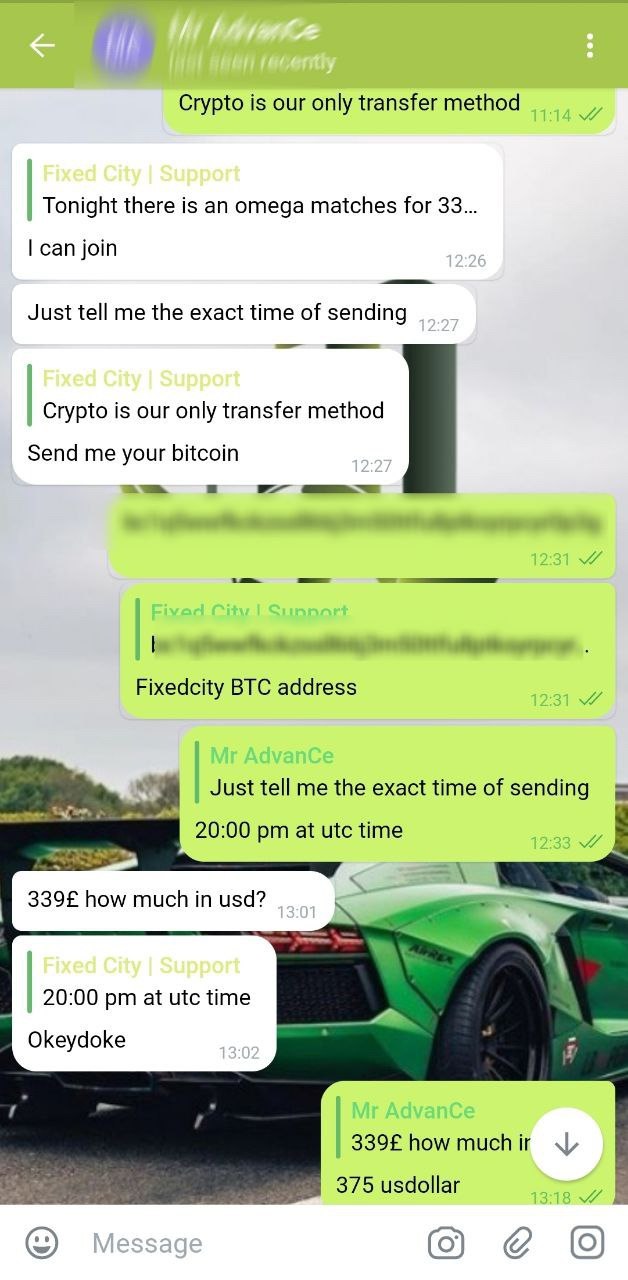Open the camera beside the paperclip
The width and height of the screenshot is (628, 1280).
[446, 1243]
